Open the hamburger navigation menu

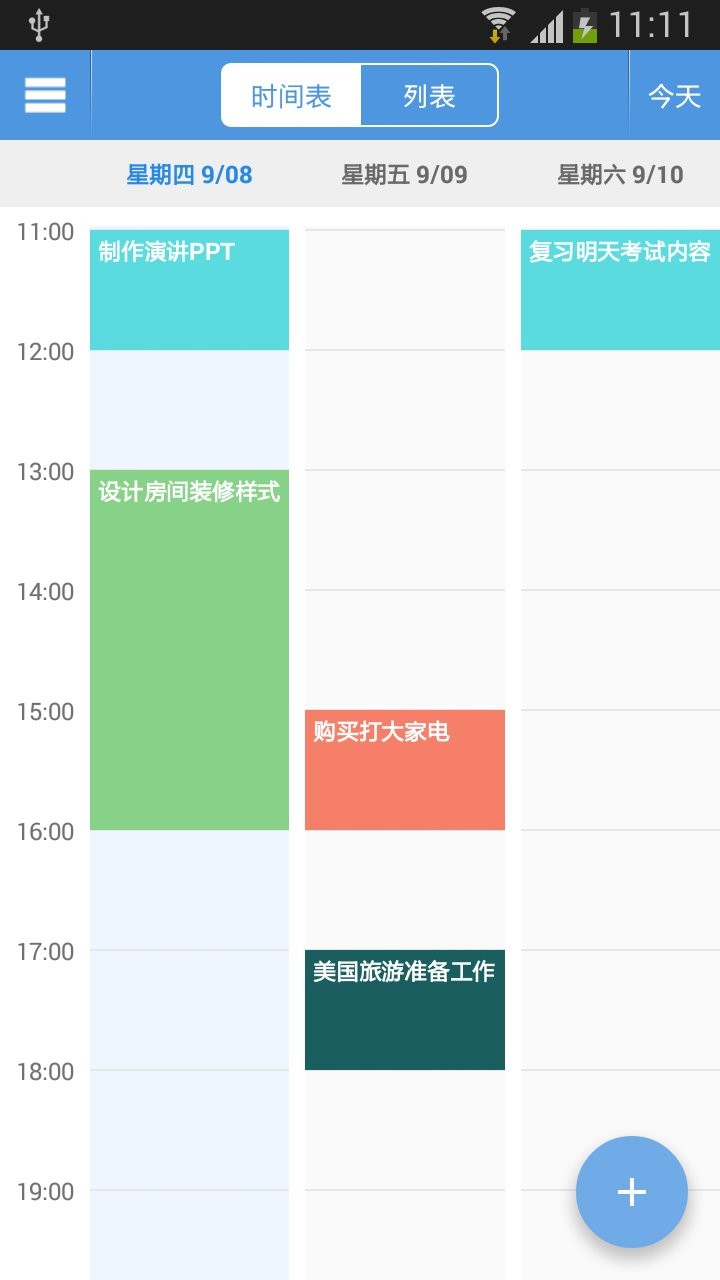click(44, 95)
